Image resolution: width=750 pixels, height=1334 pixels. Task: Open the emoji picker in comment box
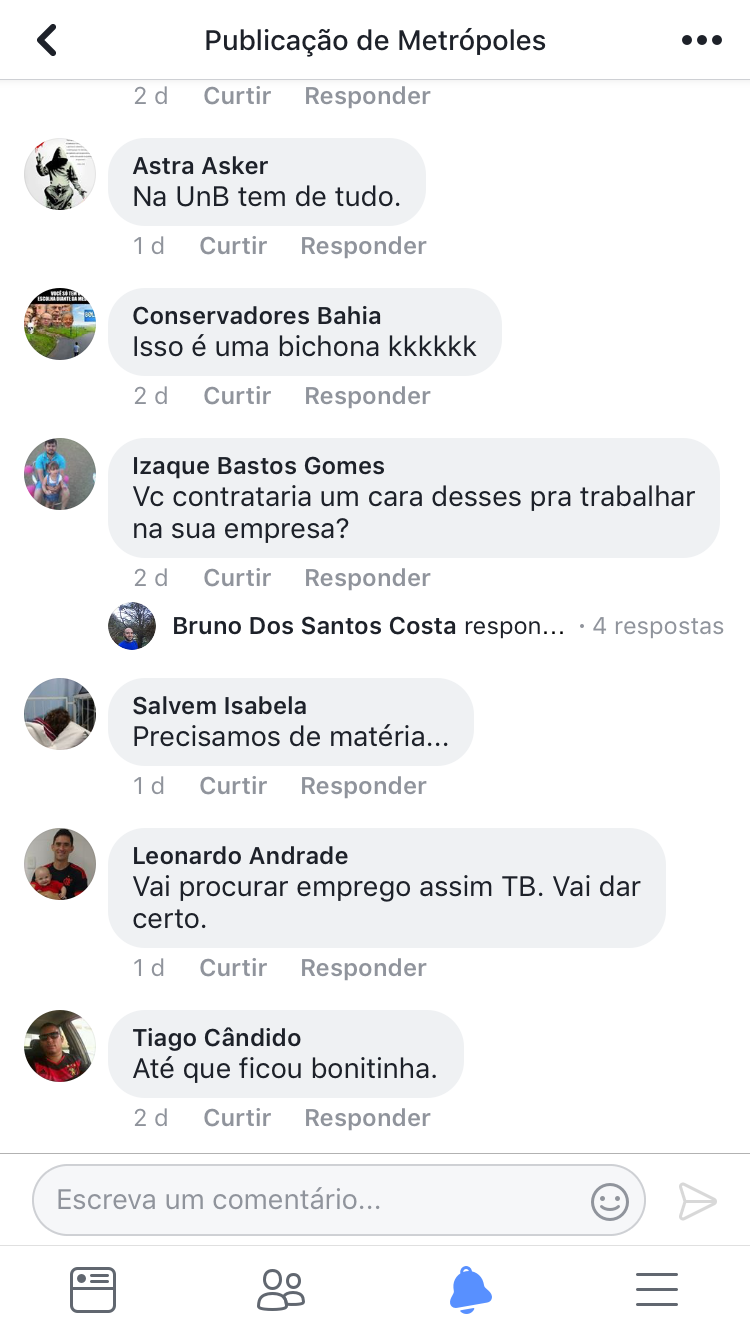[x=610, y=1201]
